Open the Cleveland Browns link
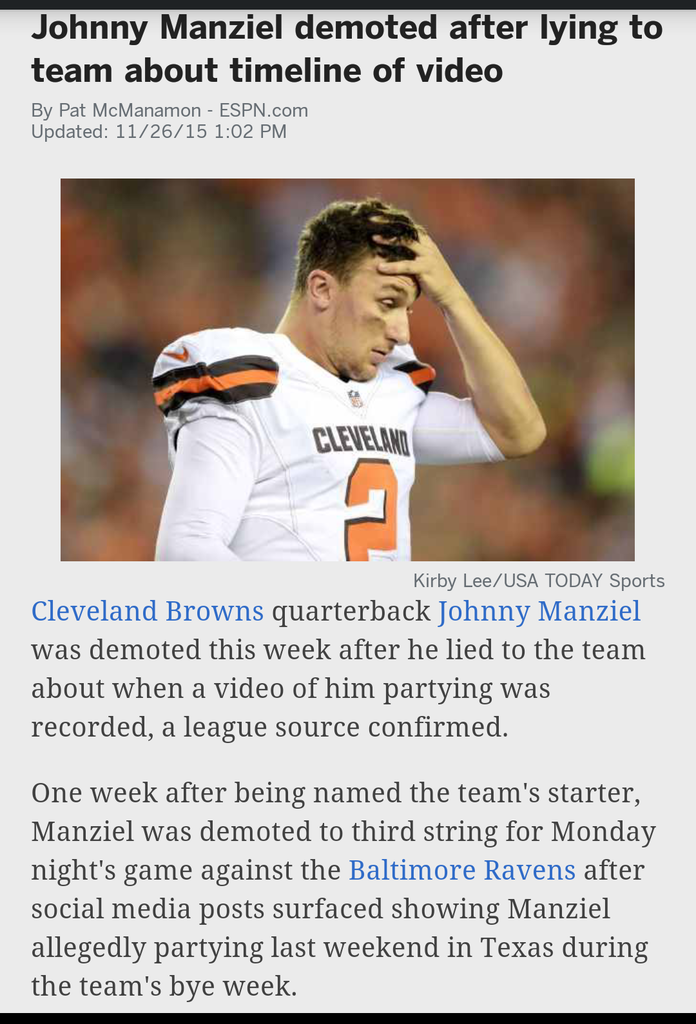 point(147,611)
